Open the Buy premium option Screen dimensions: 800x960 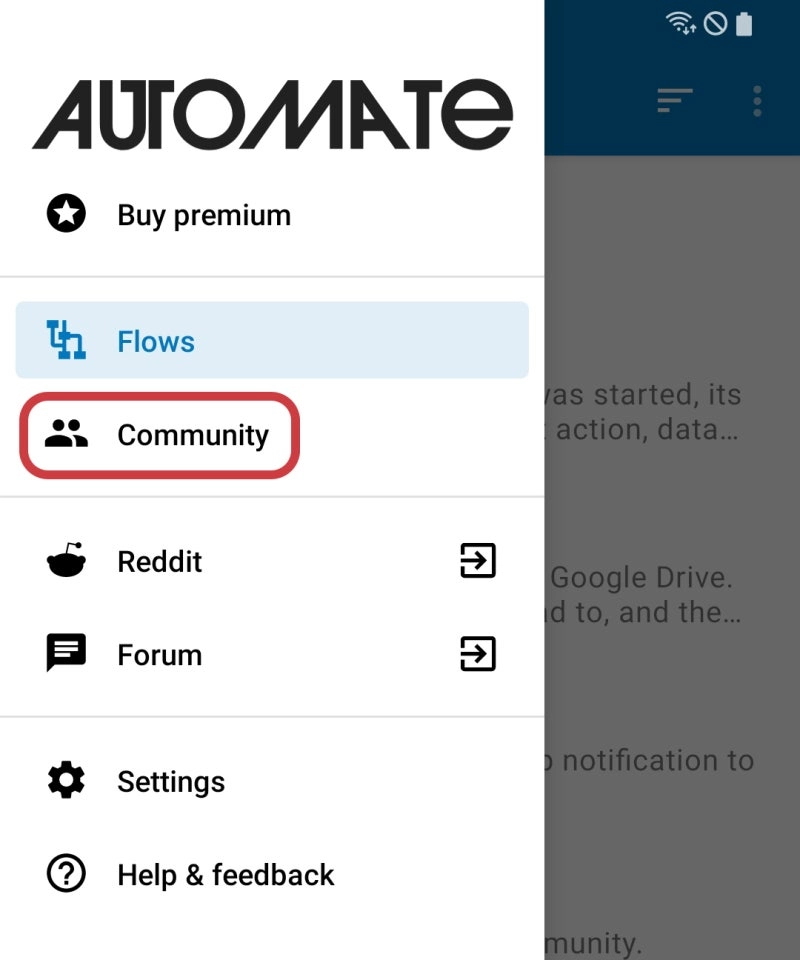(x=203, y=215)
